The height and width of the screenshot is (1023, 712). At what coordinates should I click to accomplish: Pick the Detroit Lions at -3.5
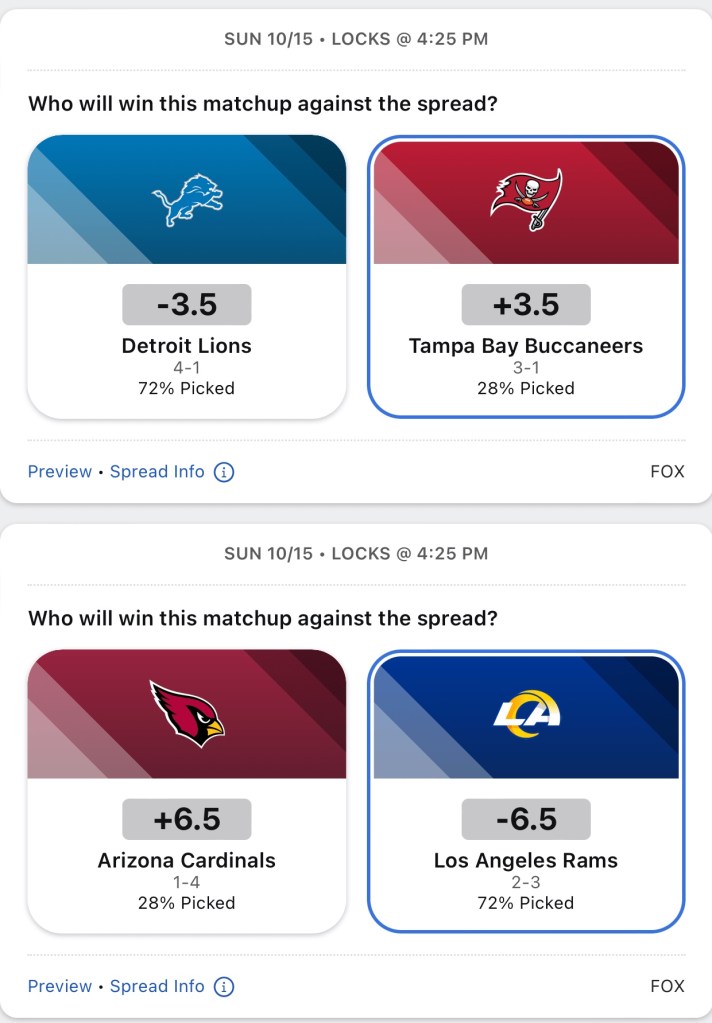[x=187, y=277]
